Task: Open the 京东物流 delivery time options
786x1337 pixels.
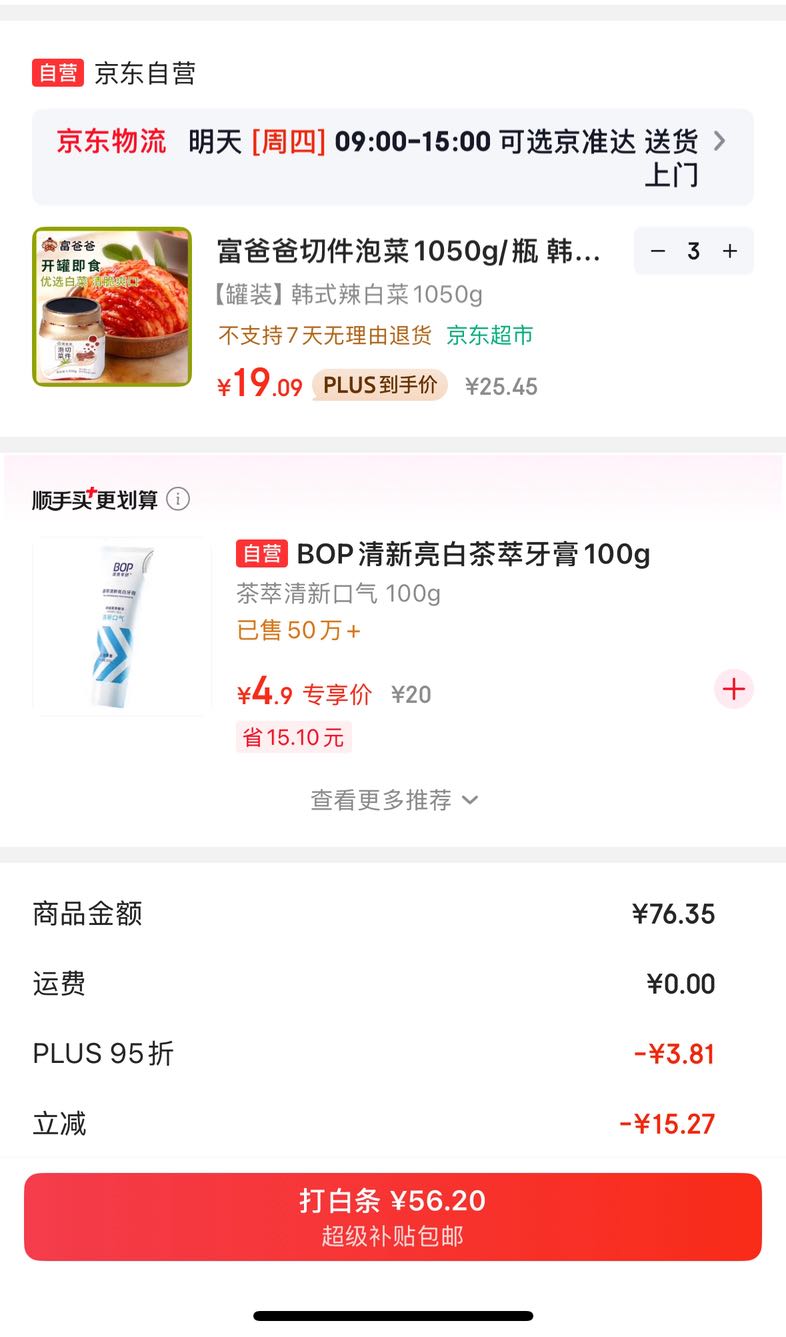Action: point(393,157)
